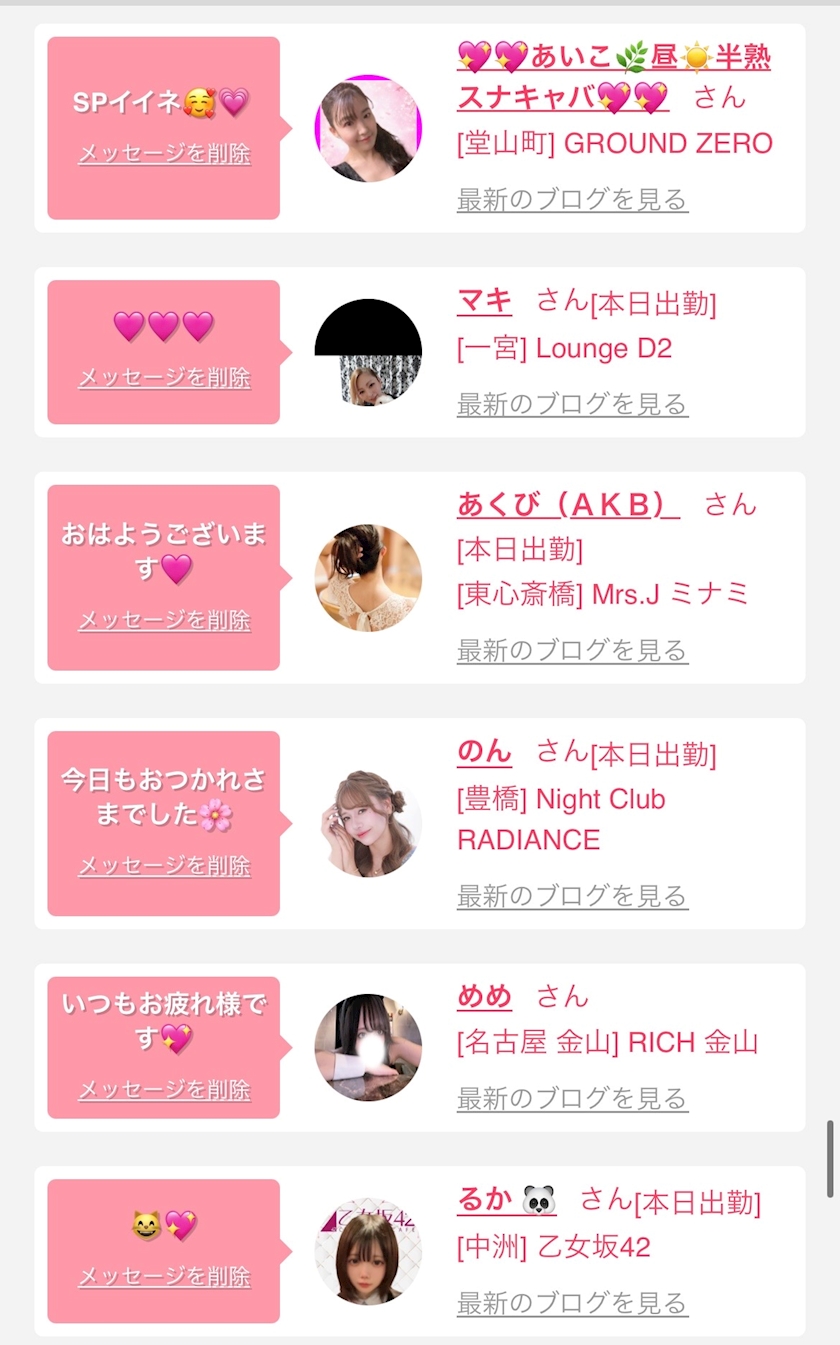Delete the SPイイネ message
Viewport: 840px width, 1345px height.
click(x=164, y=154)
